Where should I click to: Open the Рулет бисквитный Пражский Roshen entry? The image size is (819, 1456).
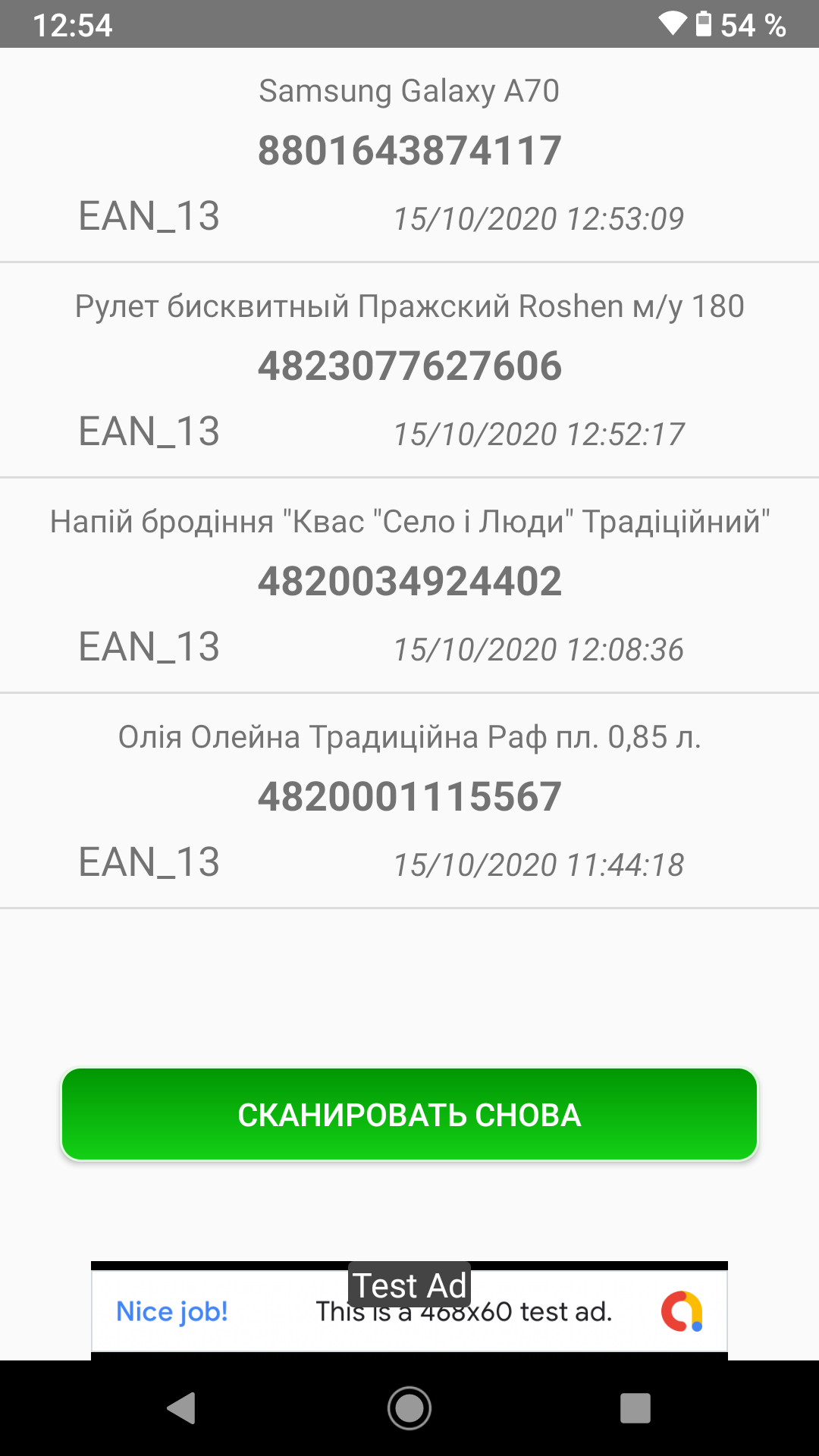[409, 370]
